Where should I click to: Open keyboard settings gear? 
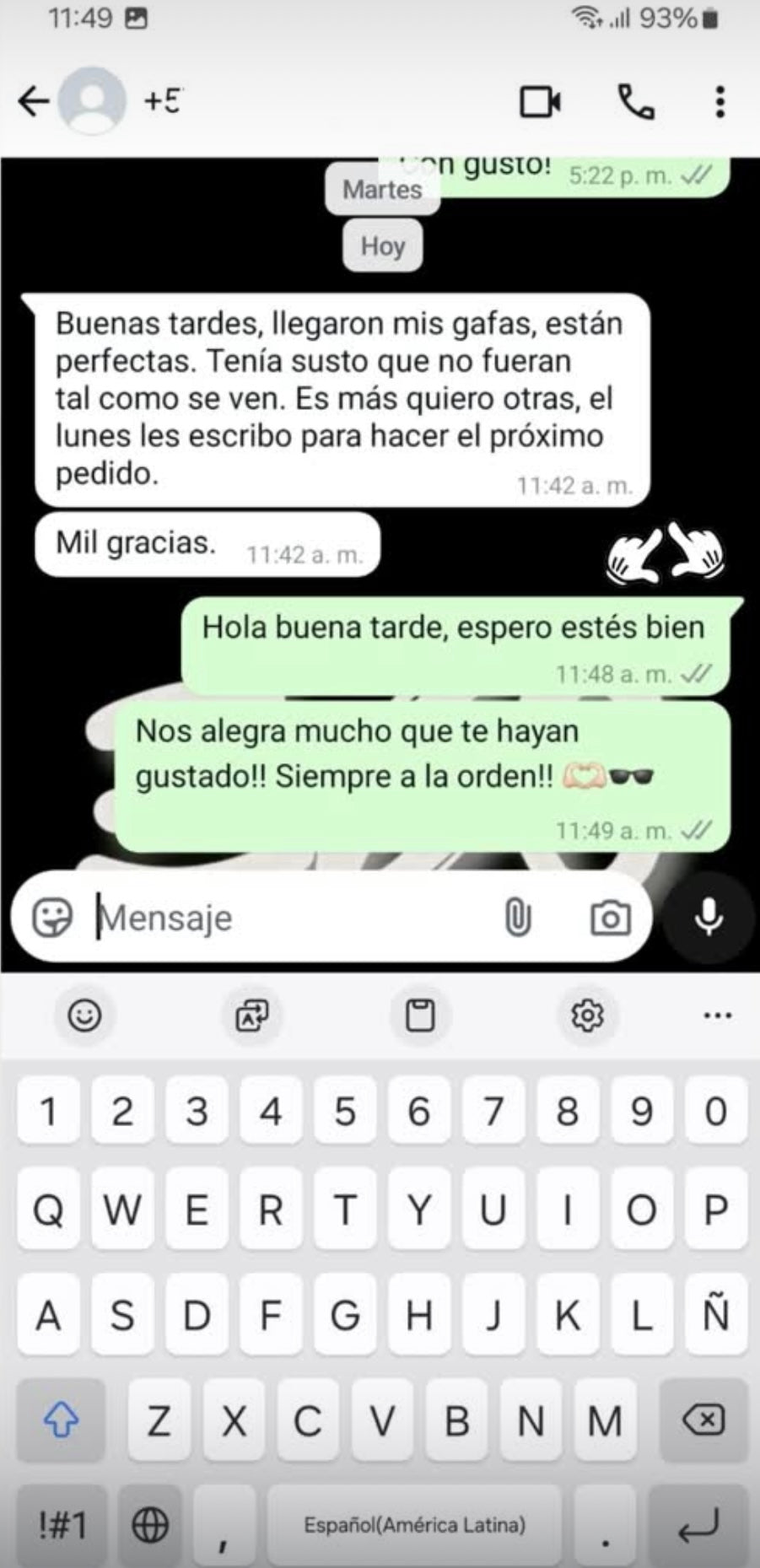(587, 1015)
